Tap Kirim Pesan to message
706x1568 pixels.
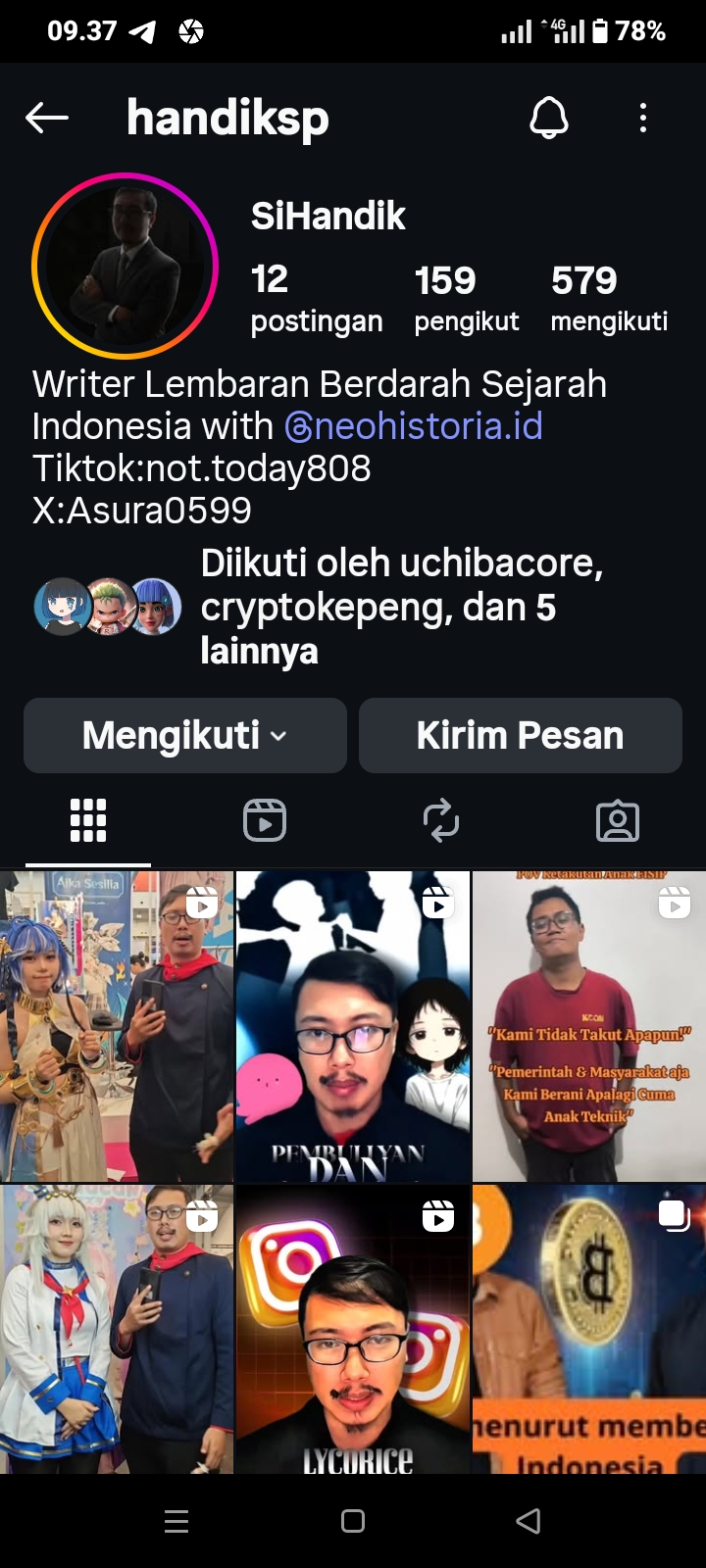(x=520, y=736)
